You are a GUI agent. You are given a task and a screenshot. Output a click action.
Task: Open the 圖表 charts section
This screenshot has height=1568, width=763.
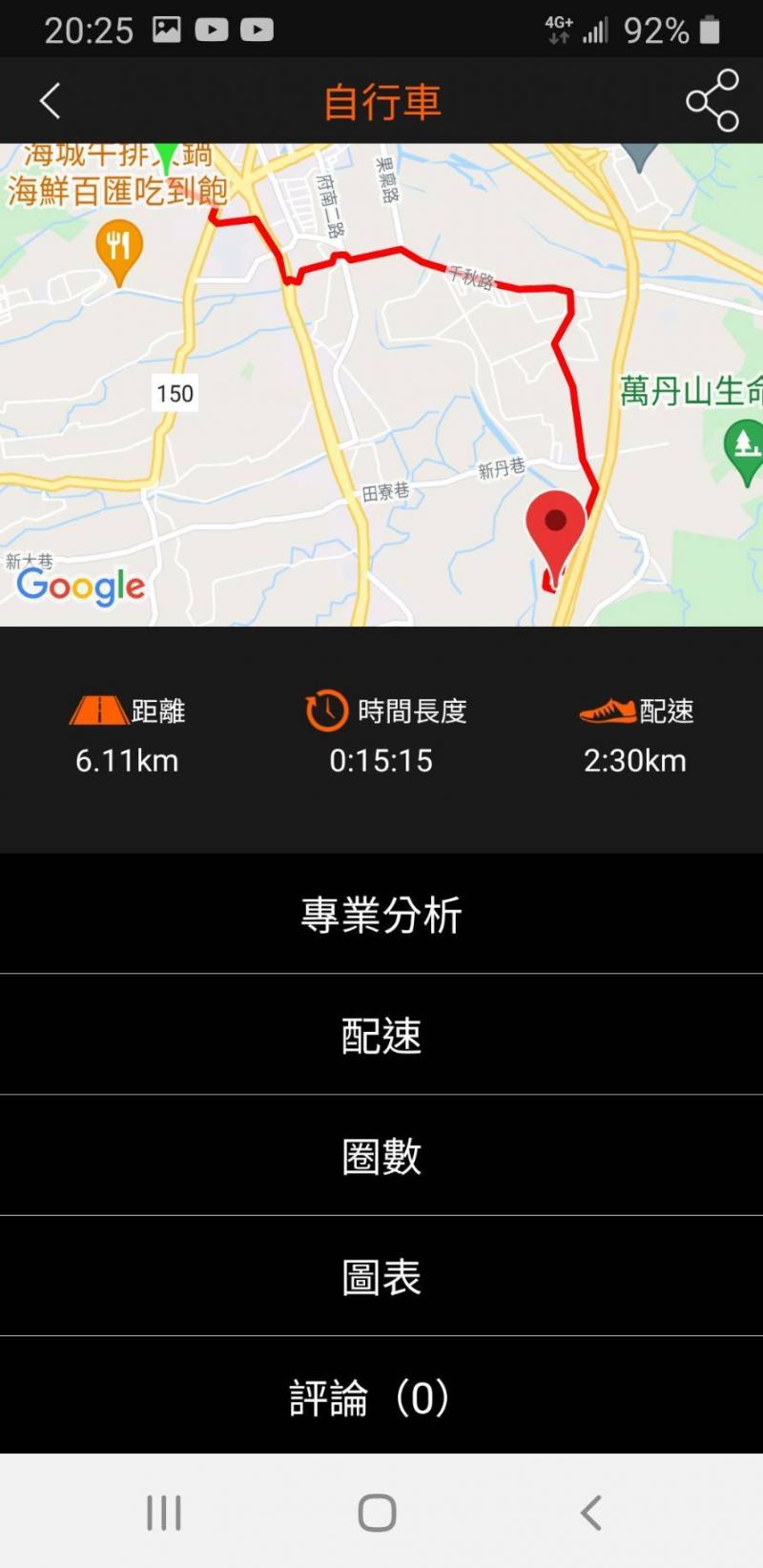coord(381,1277)
